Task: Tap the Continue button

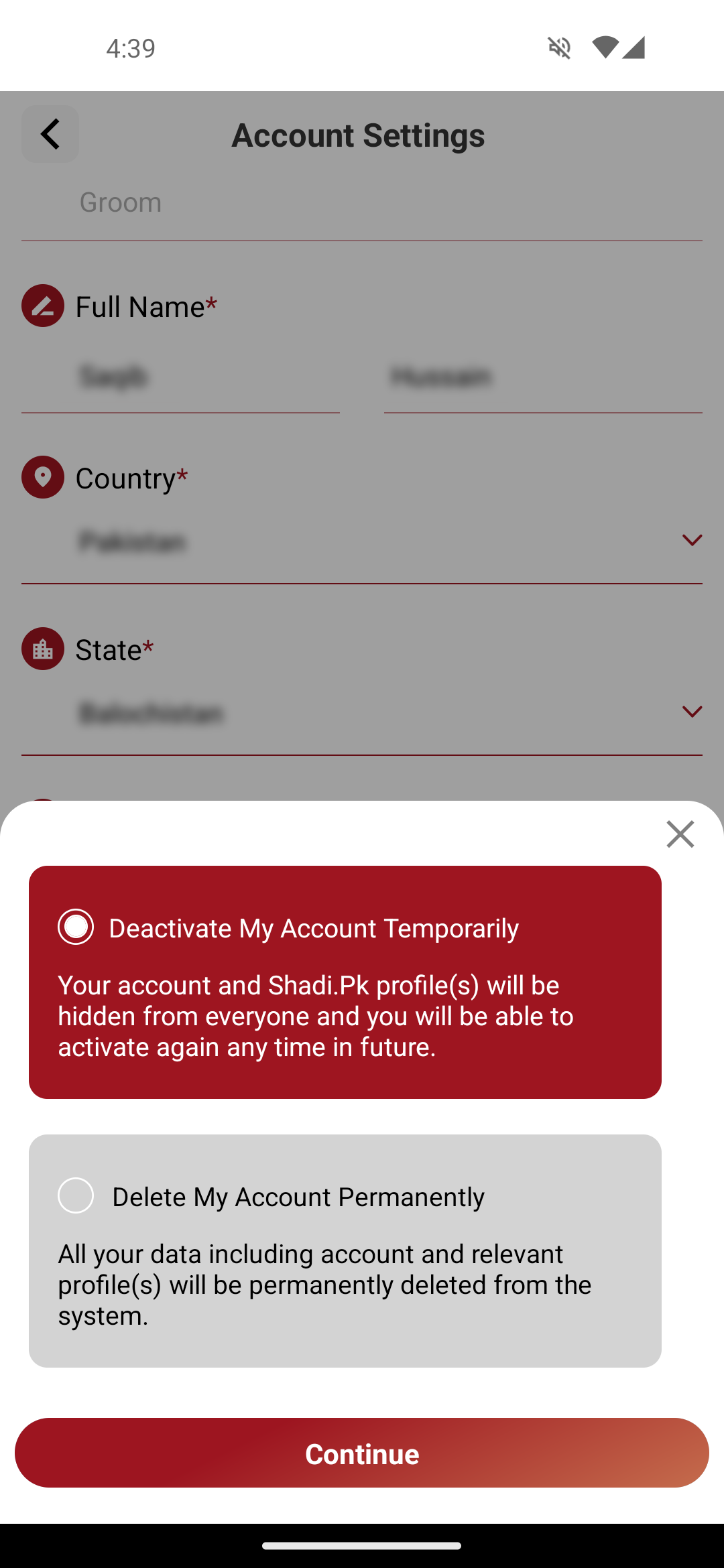Action: pos(362,1453)
